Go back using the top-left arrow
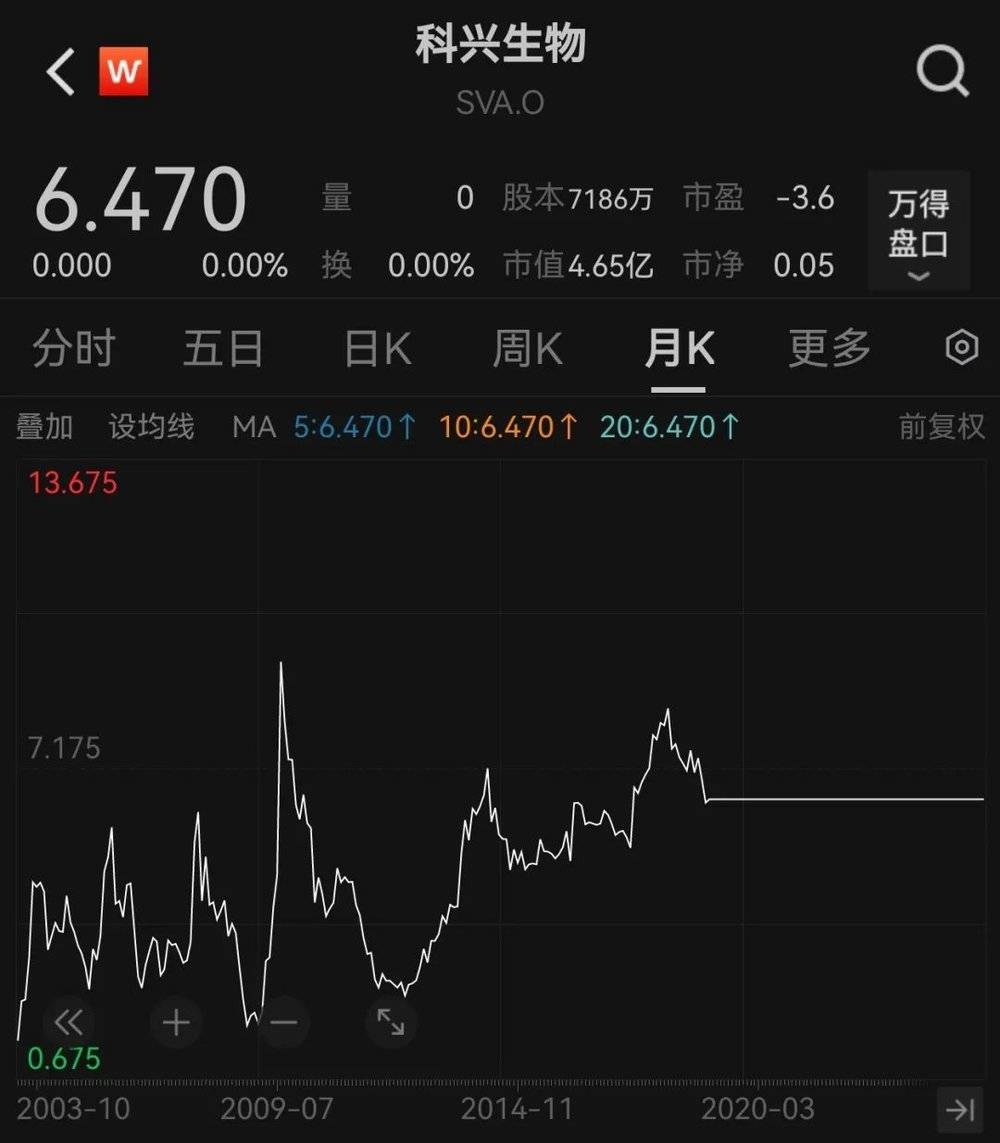1000x1143 pixels. coord(61,73)
